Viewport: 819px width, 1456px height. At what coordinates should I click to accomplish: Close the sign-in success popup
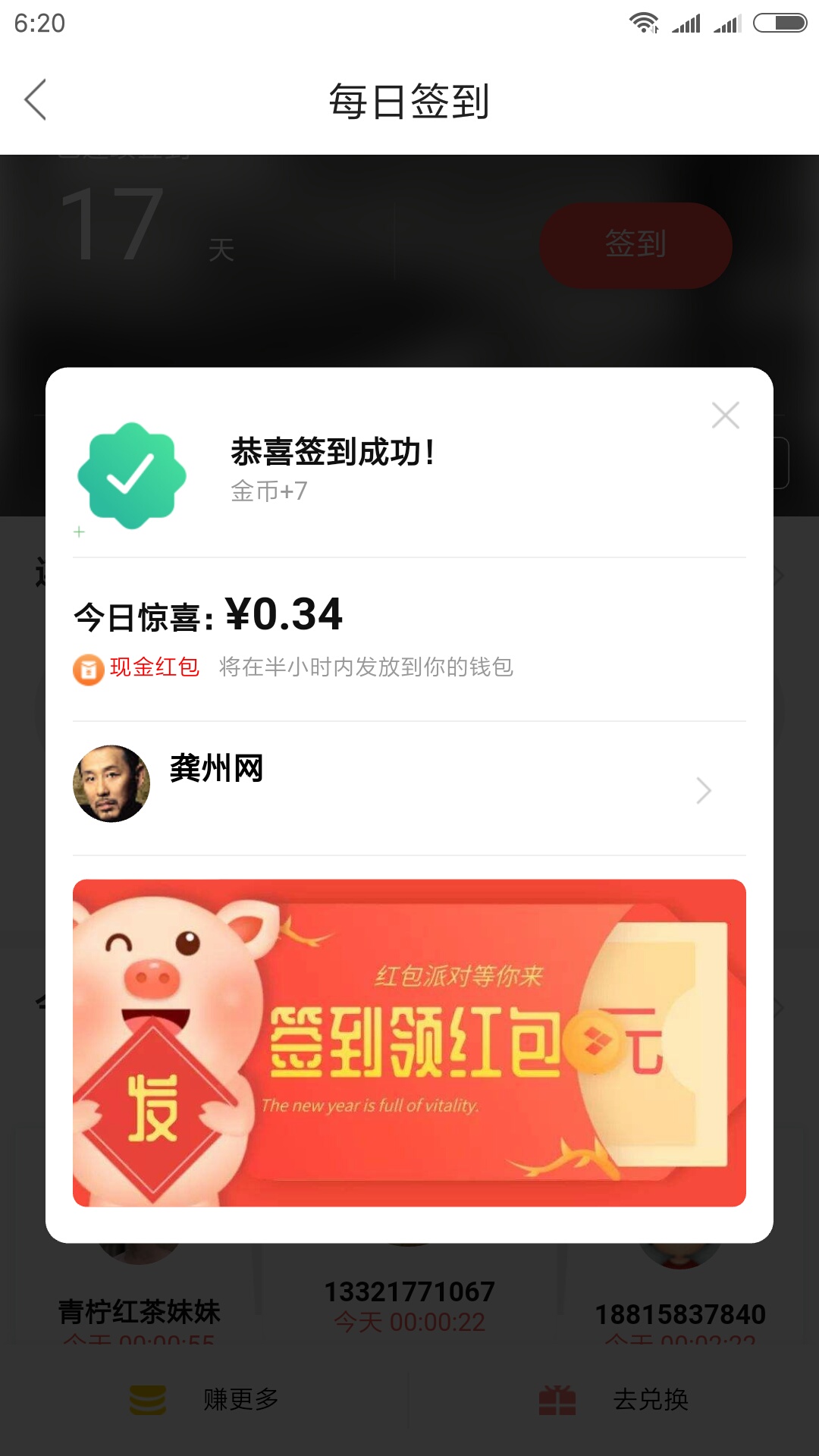[x=725, y=416]
